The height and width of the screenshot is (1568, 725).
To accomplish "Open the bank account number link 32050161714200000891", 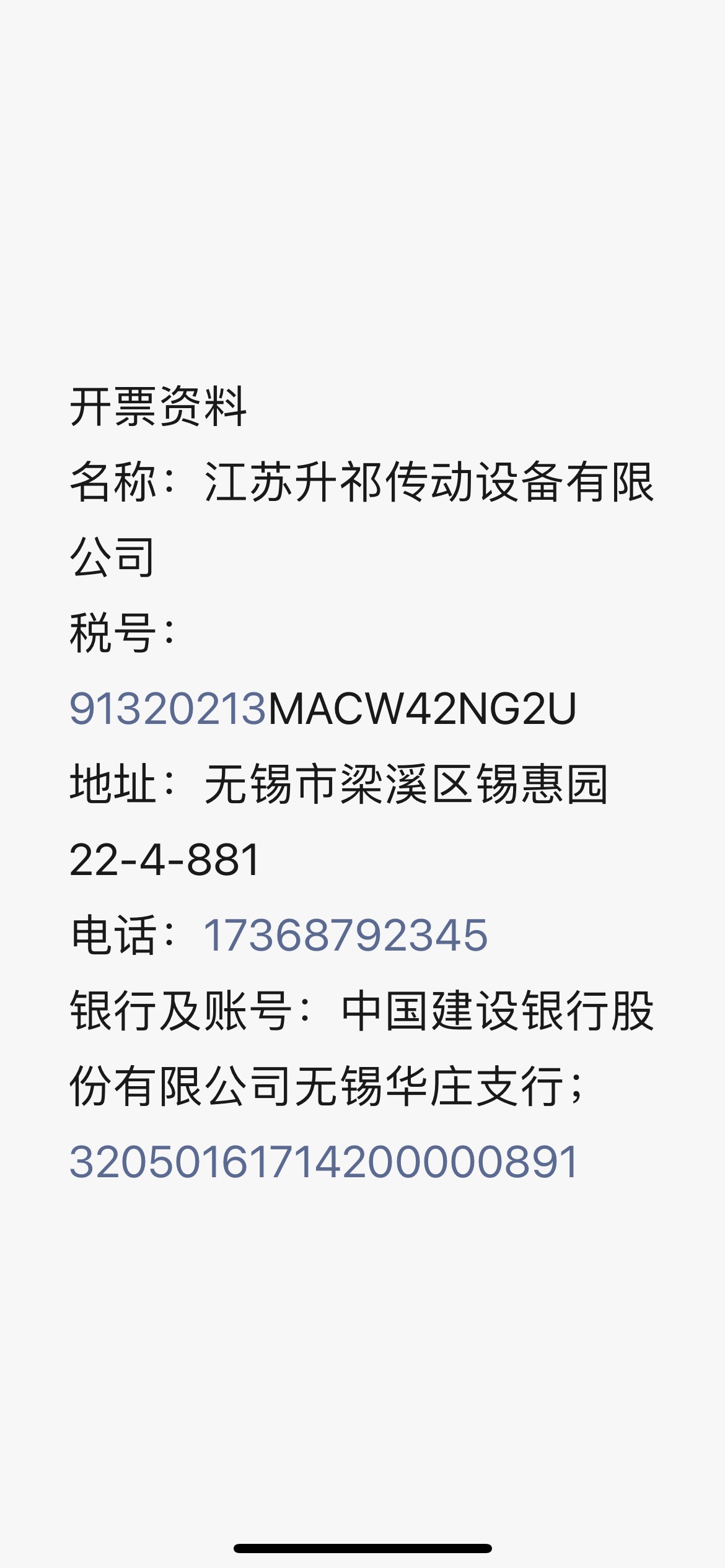I will [x=324, y=1162].
